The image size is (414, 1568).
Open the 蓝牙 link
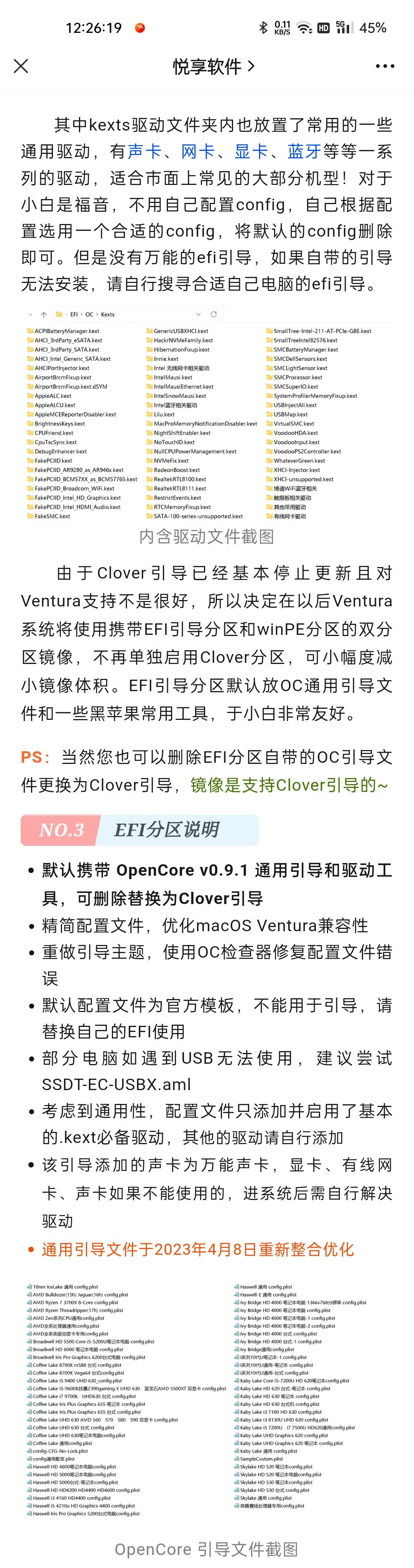pos(304,152)
